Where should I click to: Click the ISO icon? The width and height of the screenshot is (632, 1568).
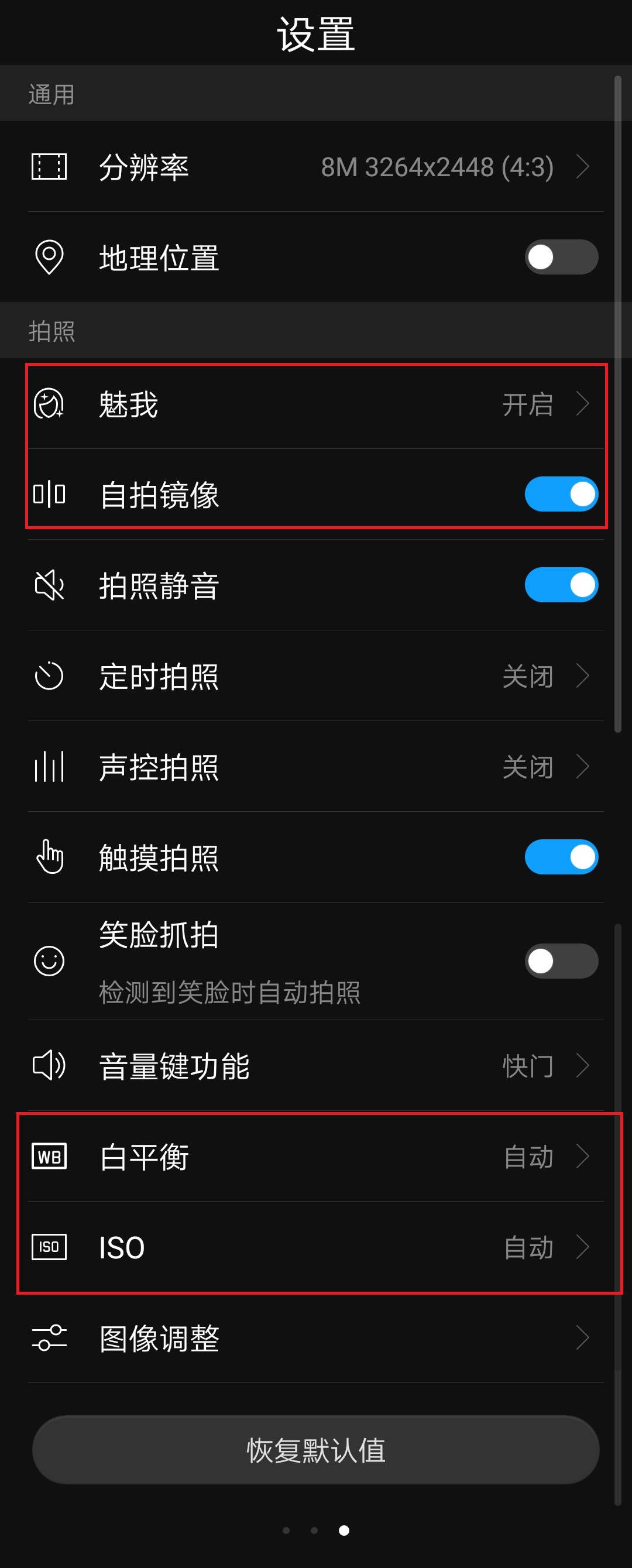point(50,1247)
